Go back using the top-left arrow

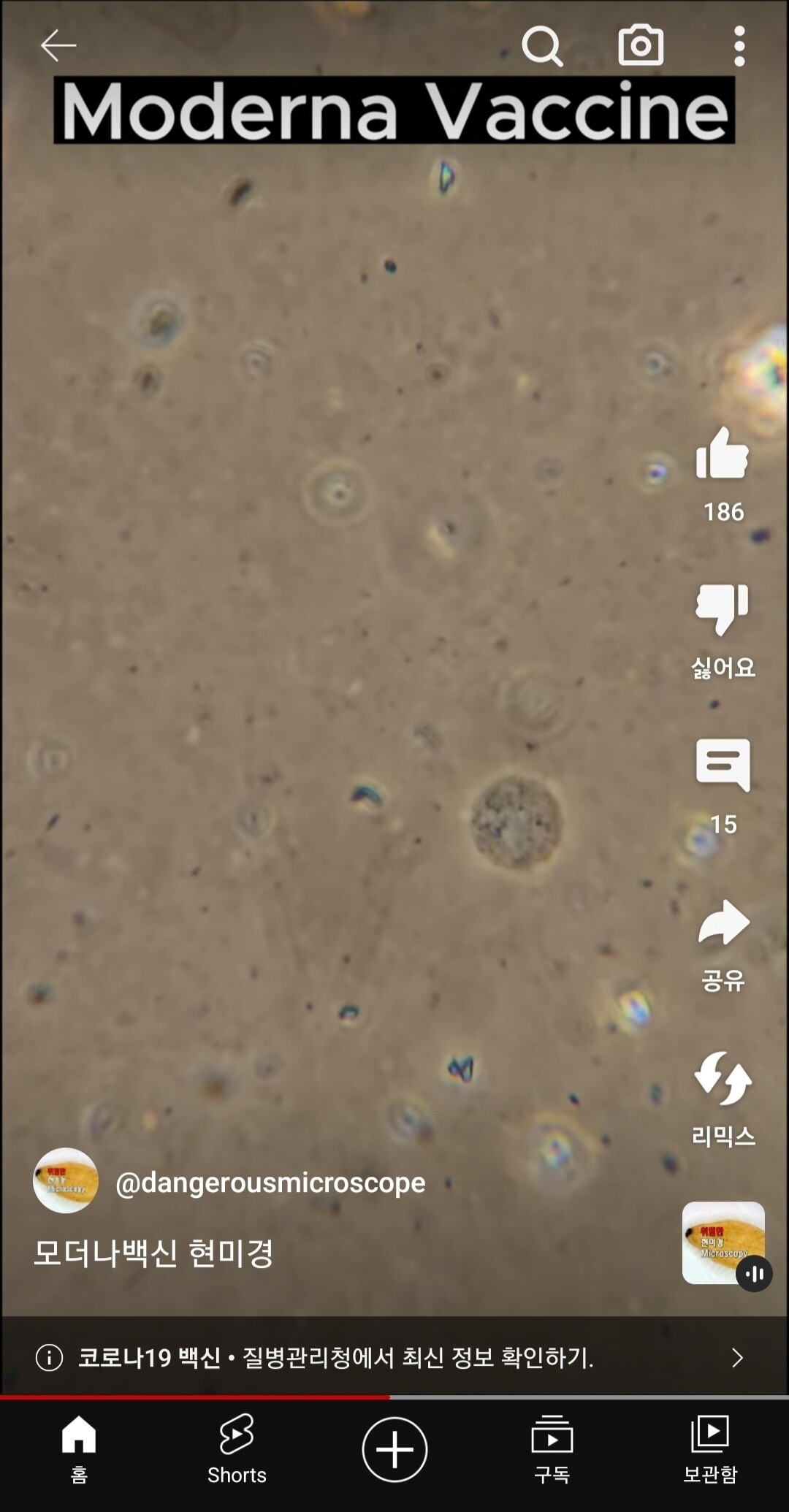[x=58, y=45]
